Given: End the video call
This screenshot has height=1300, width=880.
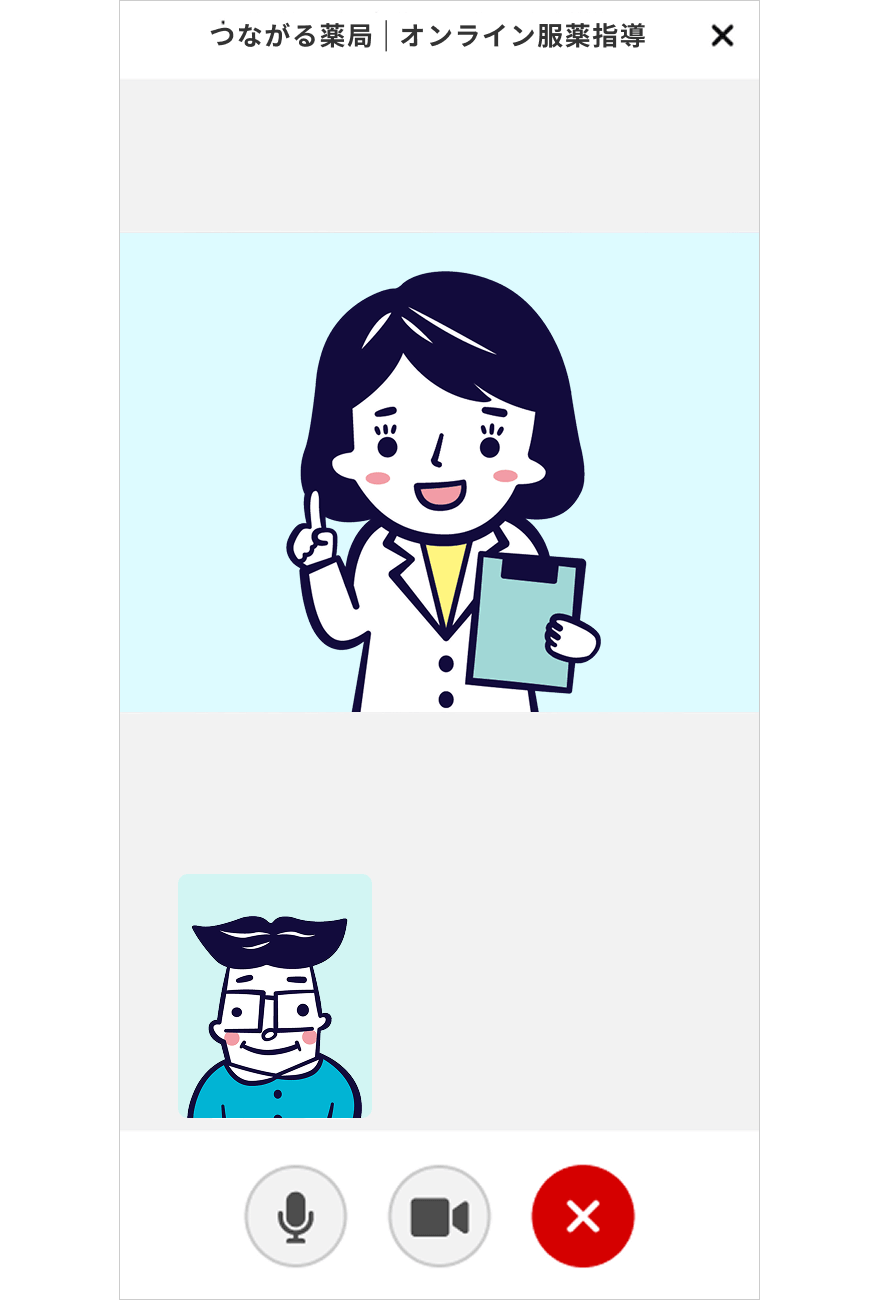Looking at the screenshot, I should [583, 1217].
